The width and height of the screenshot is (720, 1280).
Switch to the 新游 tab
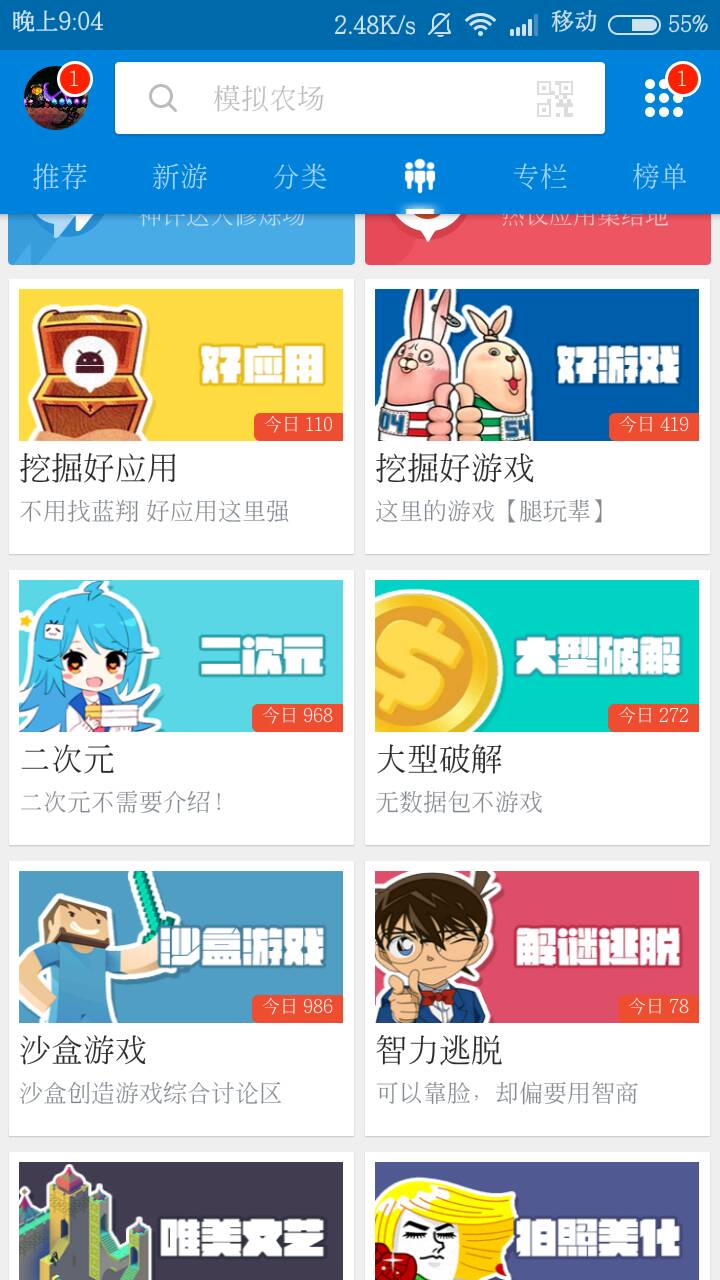pyautogui.click(x=180, y=177)
